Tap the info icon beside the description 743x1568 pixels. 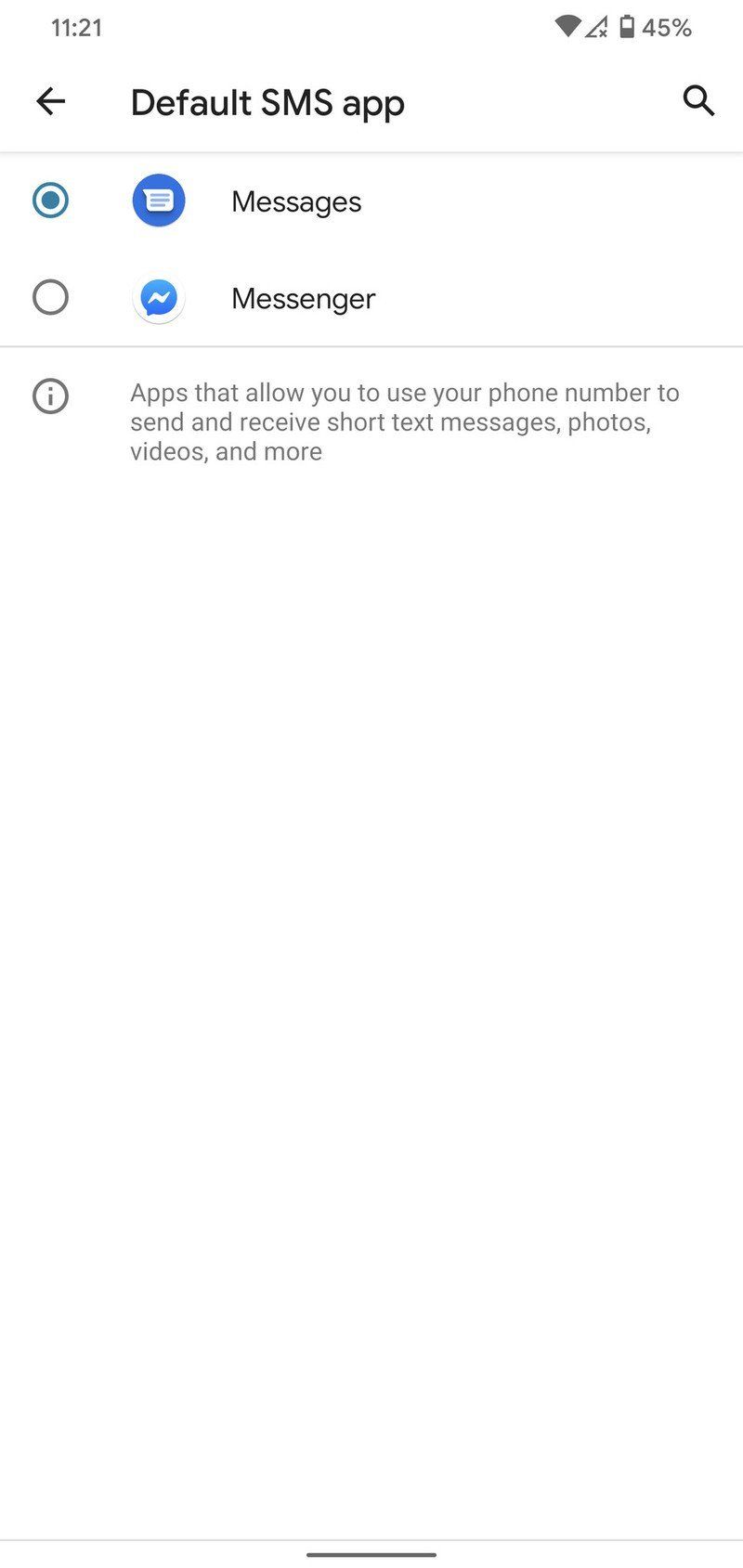click(50, 396)
